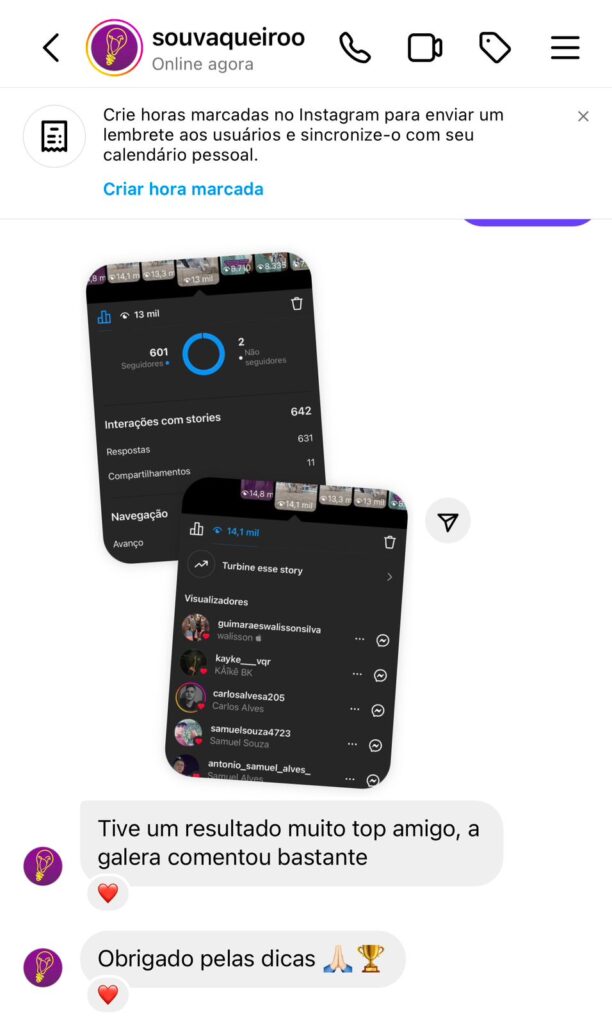The height and width of the screenshot is (1024, 612).
Task: Forward the shared images via the send icon
Action: pyautogui.click(x=447, y=522)
